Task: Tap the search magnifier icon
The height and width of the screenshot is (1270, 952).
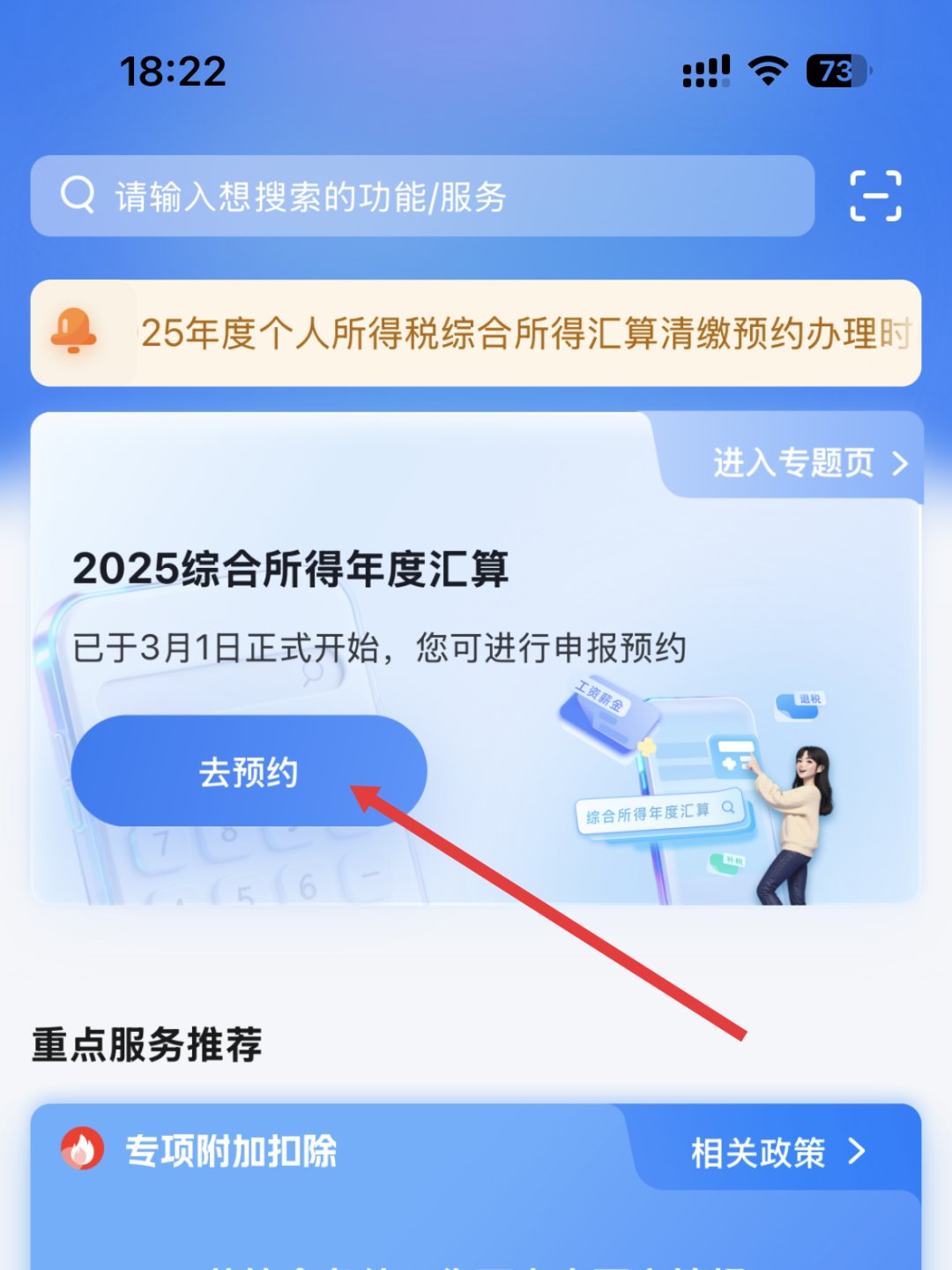Action: [79, 196]
